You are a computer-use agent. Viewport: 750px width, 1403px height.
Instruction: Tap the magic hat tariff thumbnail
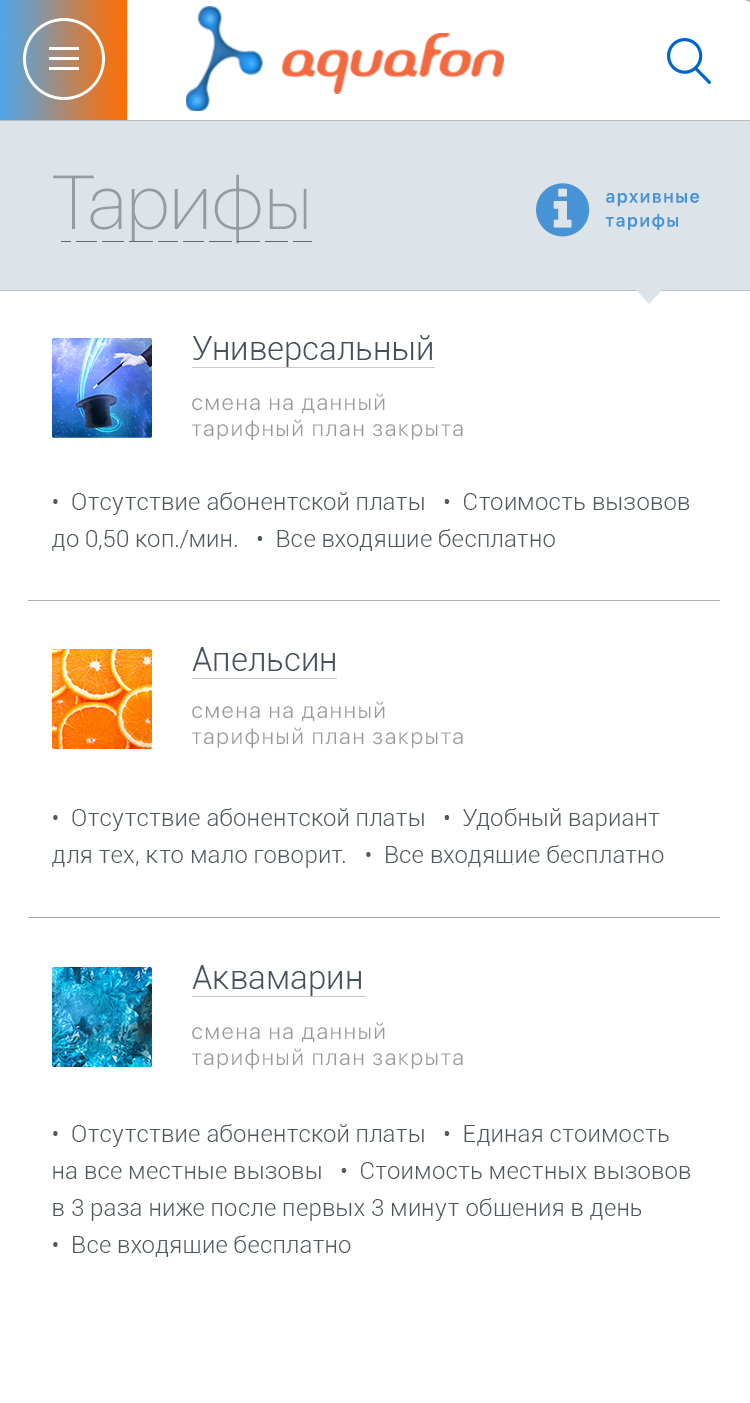click(x=102, y=388)
